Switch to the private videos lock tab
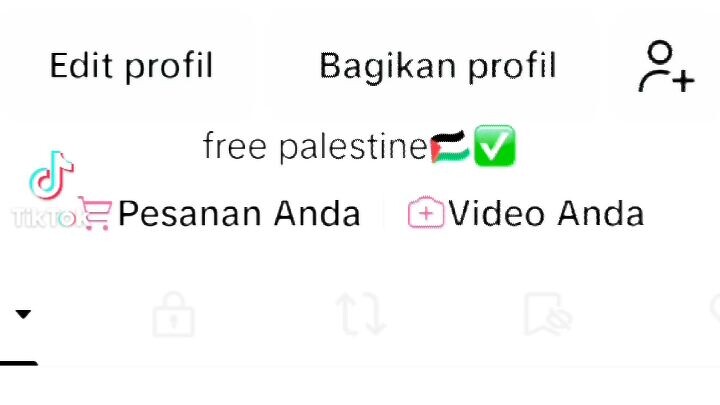The height and width of the screenshot is (405, 720). coord(173,314)
